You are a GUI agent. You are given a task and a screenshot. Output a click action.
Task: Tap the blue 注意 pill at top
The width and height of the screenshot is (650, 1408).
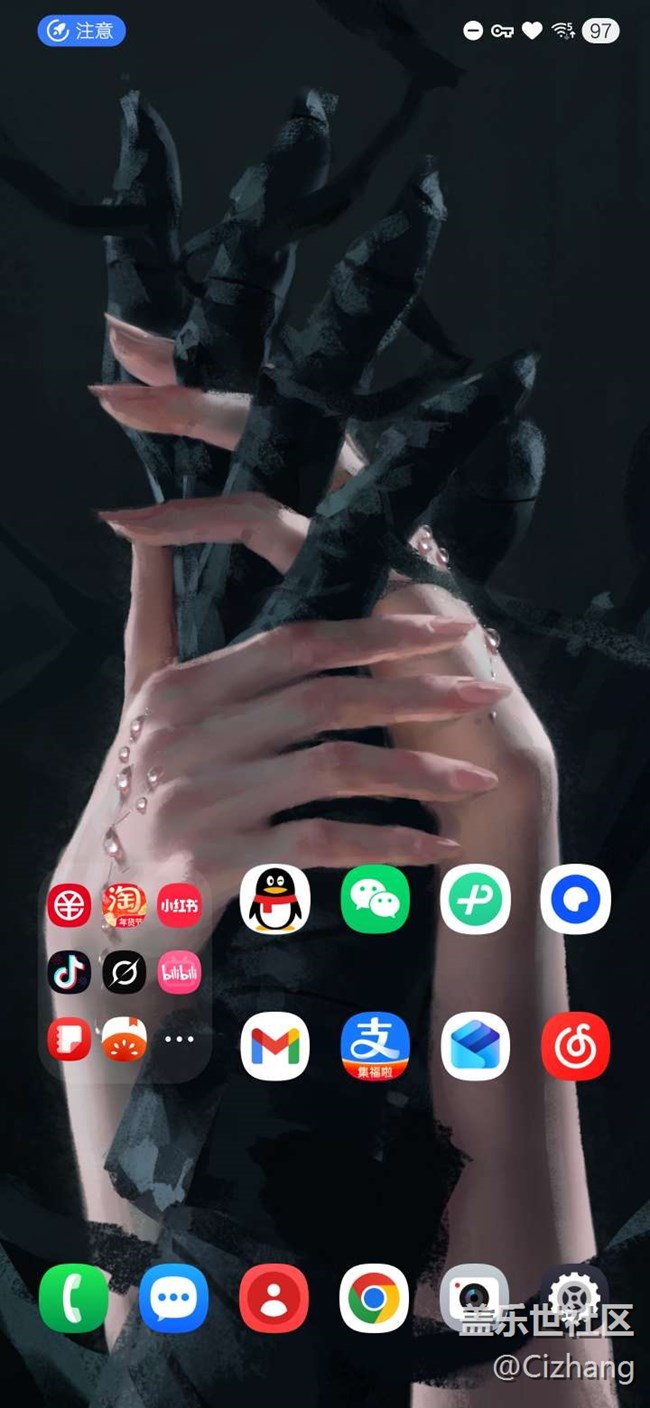(x=81, y=31)
